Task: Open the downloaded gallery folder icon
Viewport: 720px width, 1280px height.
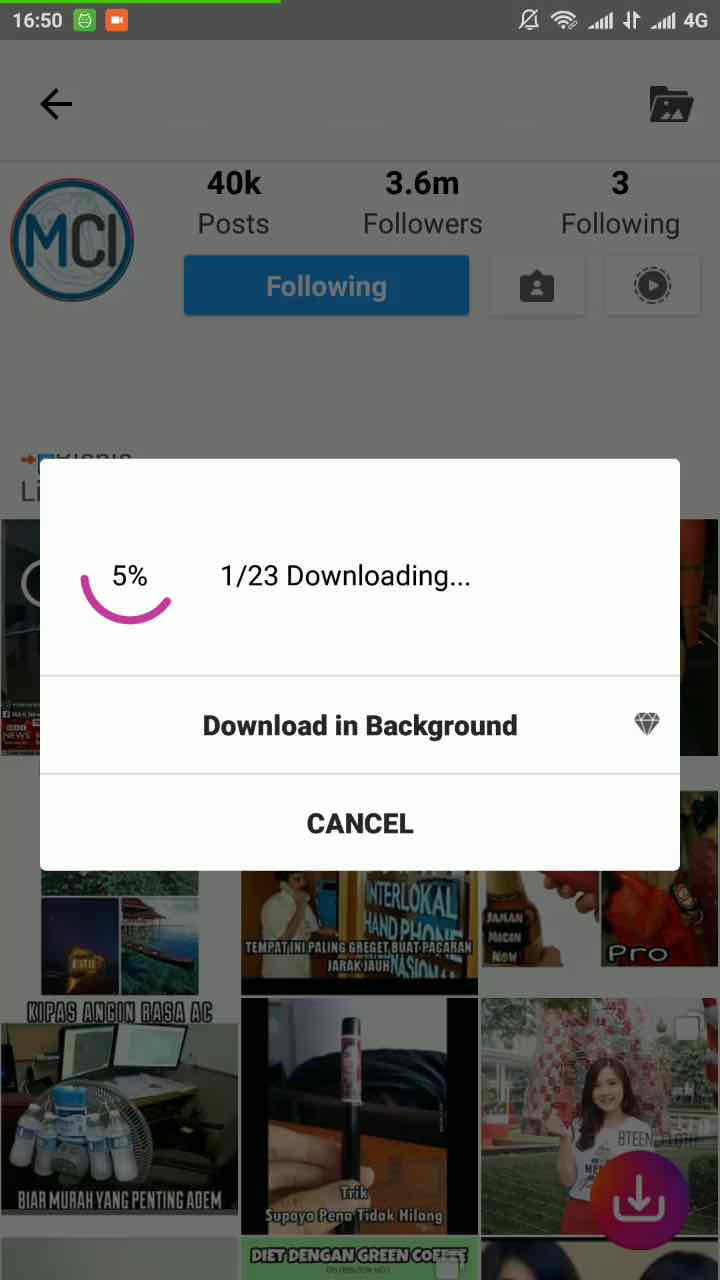Action: 671,104
